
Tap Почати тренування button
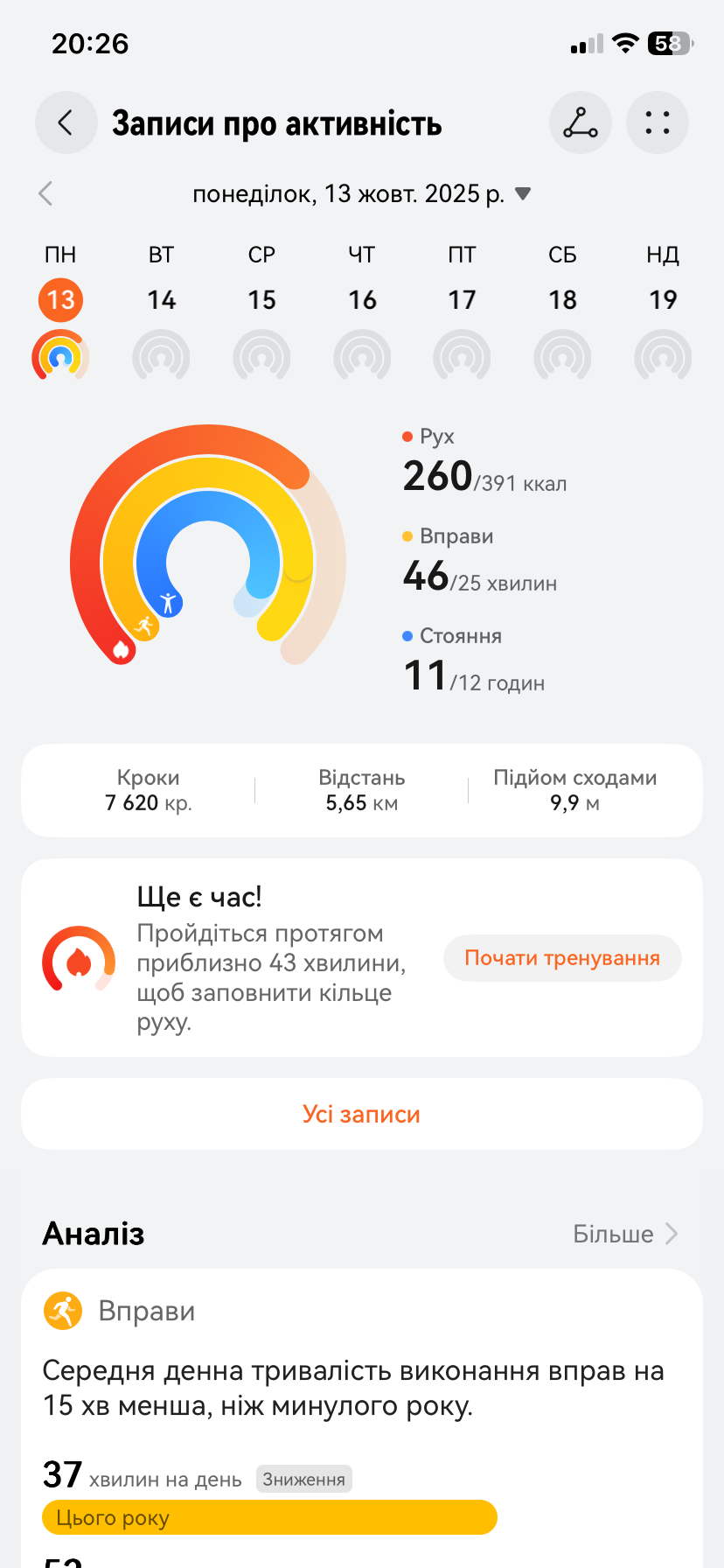561,958
